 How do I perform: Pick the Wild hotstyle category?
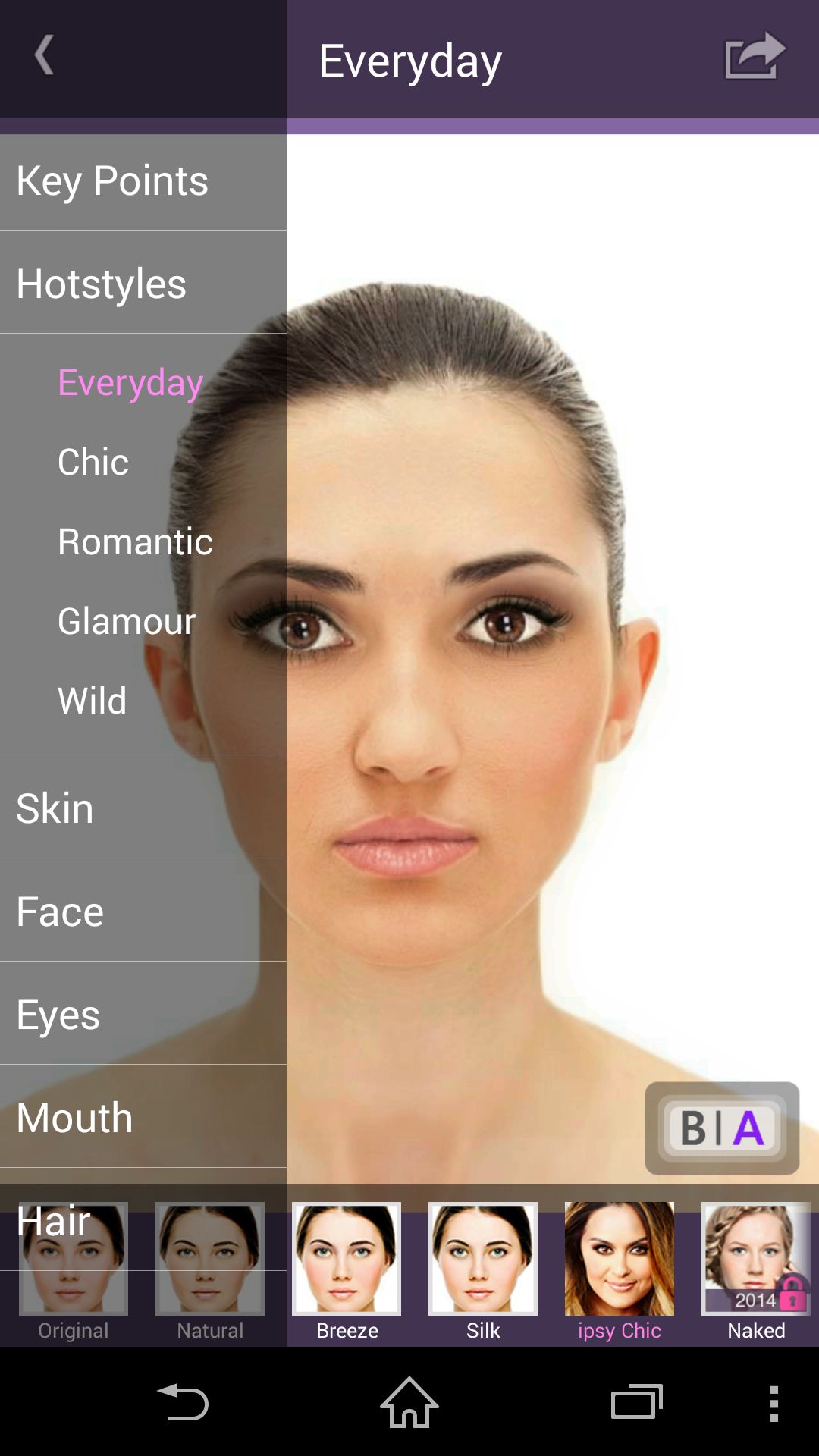click(92, 701)
